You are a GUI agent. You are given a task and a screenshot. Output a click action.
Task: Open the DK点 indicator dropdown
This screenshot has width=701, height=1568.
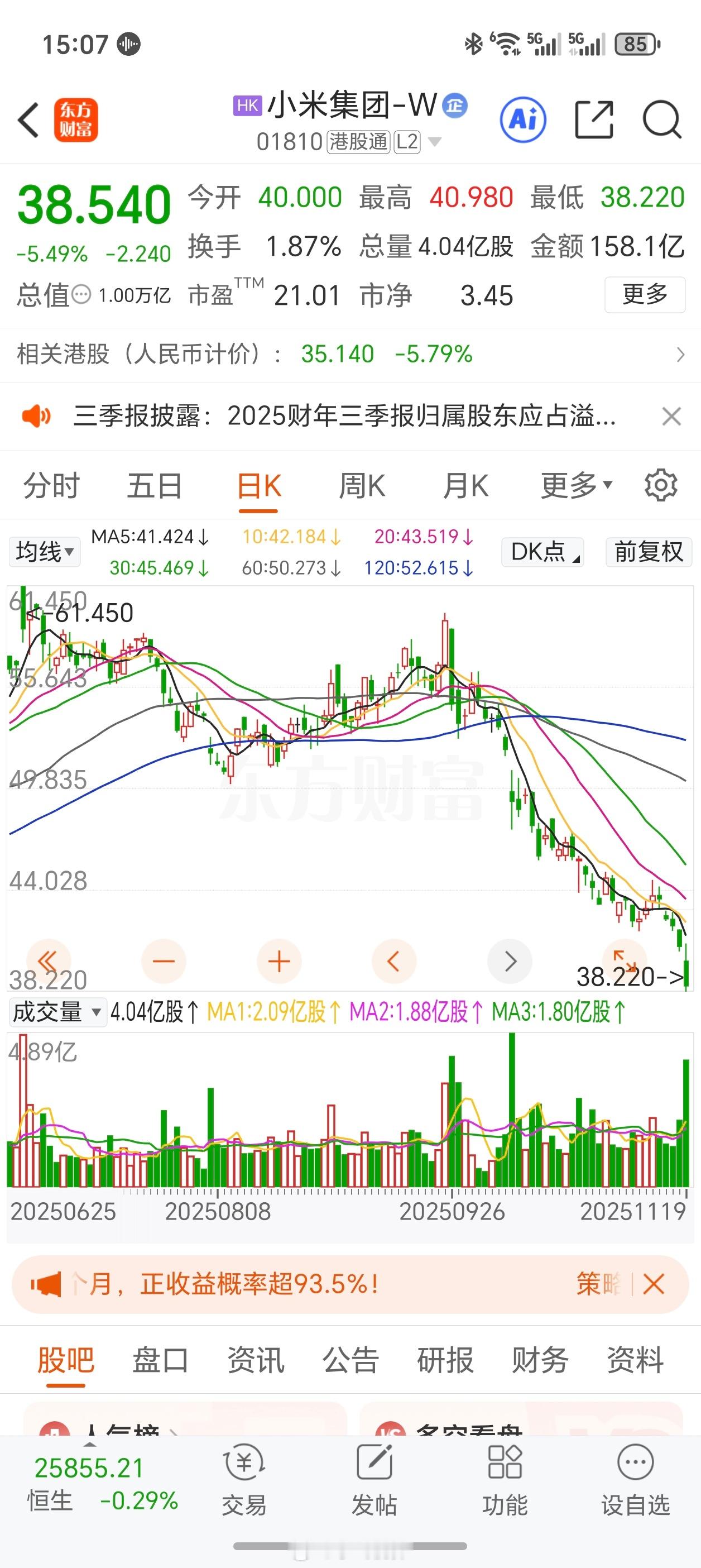(540, 552)
